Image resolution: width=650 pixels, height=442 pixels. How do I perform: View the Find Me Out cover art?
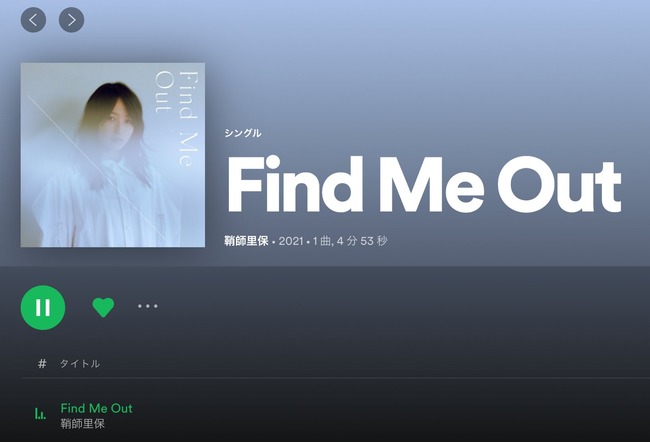(112, 155)
